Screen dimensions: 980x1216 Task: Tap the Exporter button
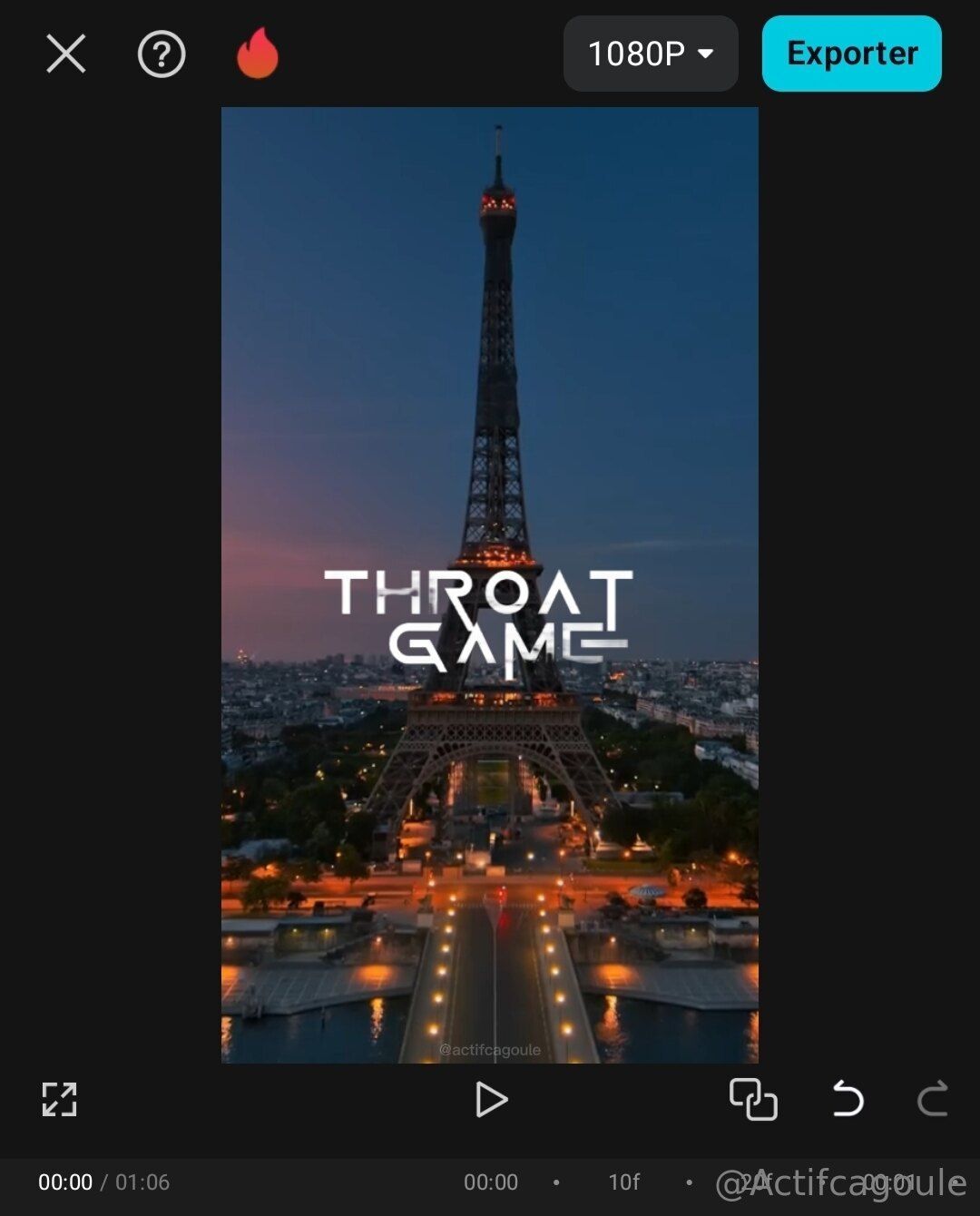pos(851,54)
